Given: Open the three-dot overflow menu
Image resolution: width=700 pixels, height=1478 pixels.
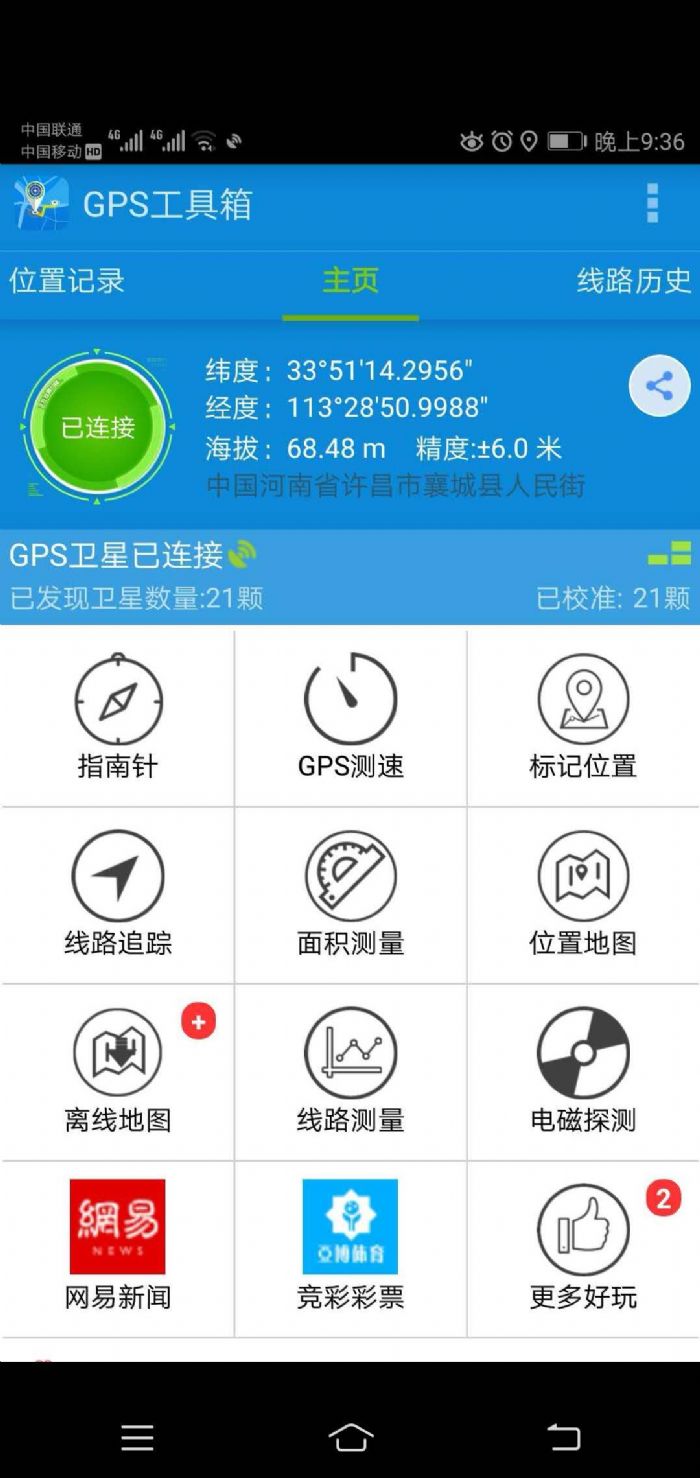Looking at the screenshot, I should pyautogui.click(x=652, y=203).
